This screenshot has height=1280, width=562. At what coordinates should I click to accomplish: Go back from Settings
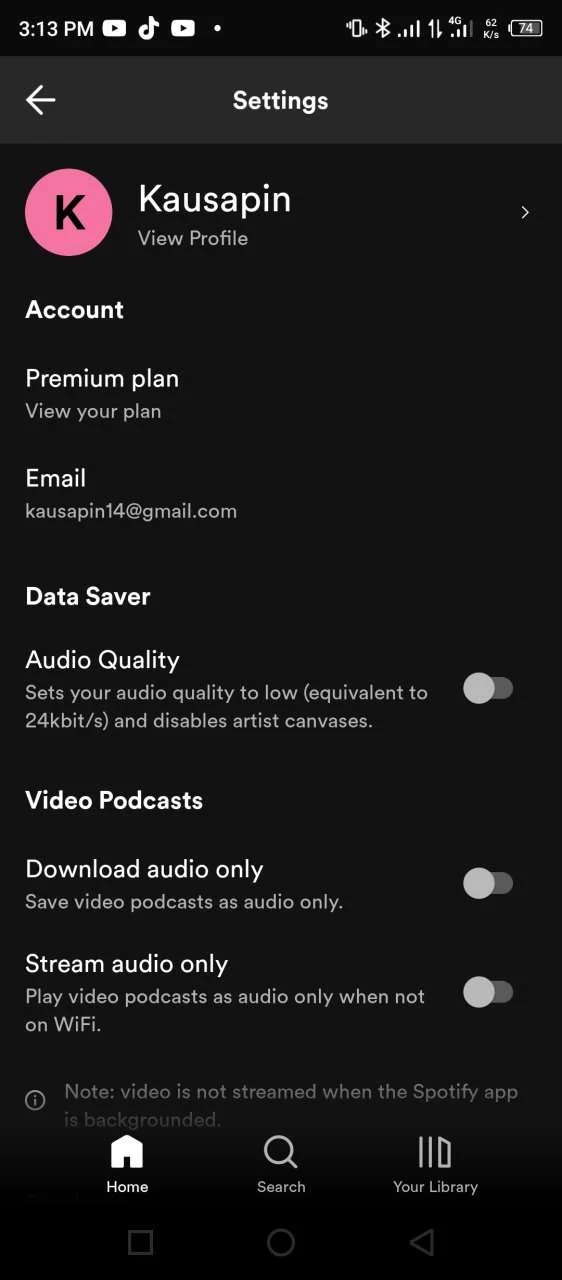(x=40, y=100)
